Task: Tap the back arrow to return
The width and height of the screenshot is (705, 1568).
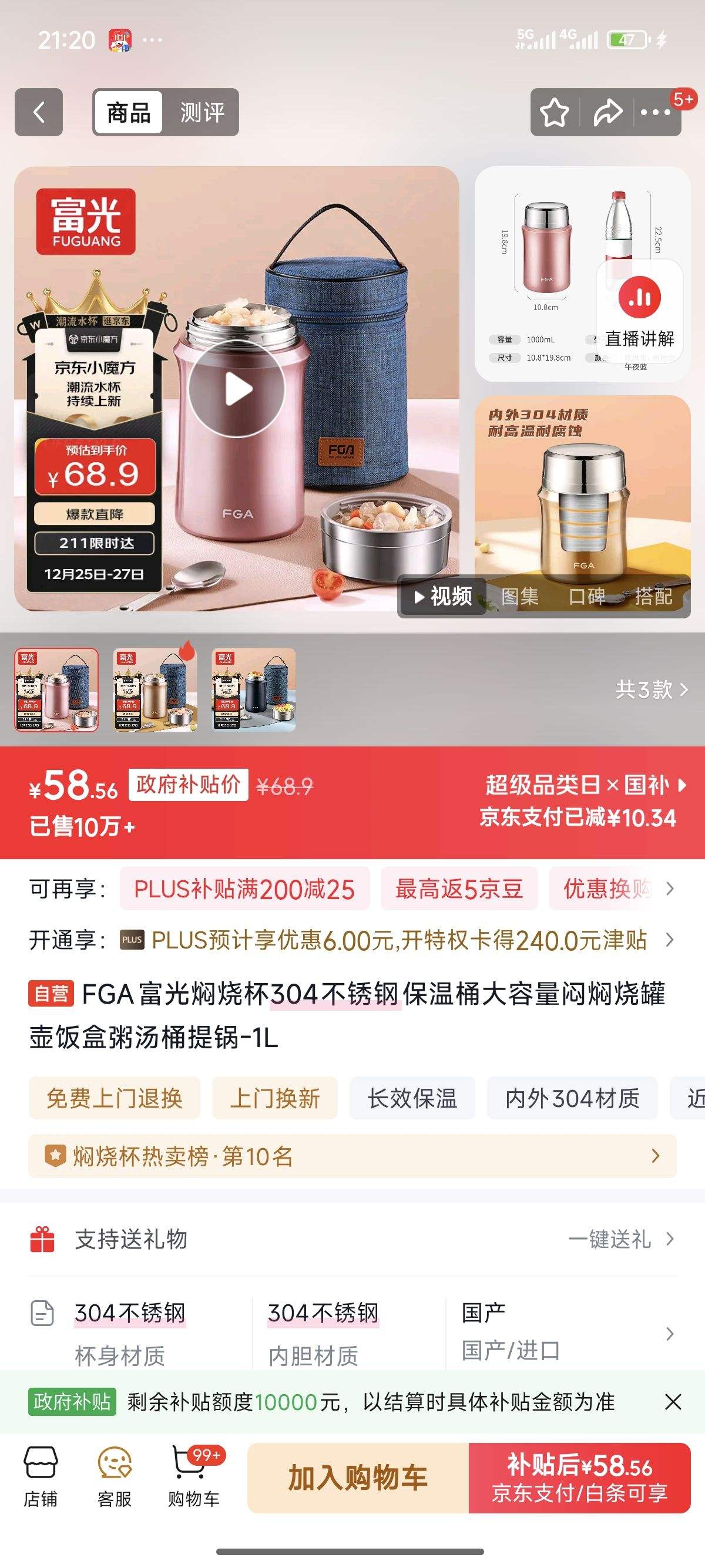Action: tap(39, 112)
